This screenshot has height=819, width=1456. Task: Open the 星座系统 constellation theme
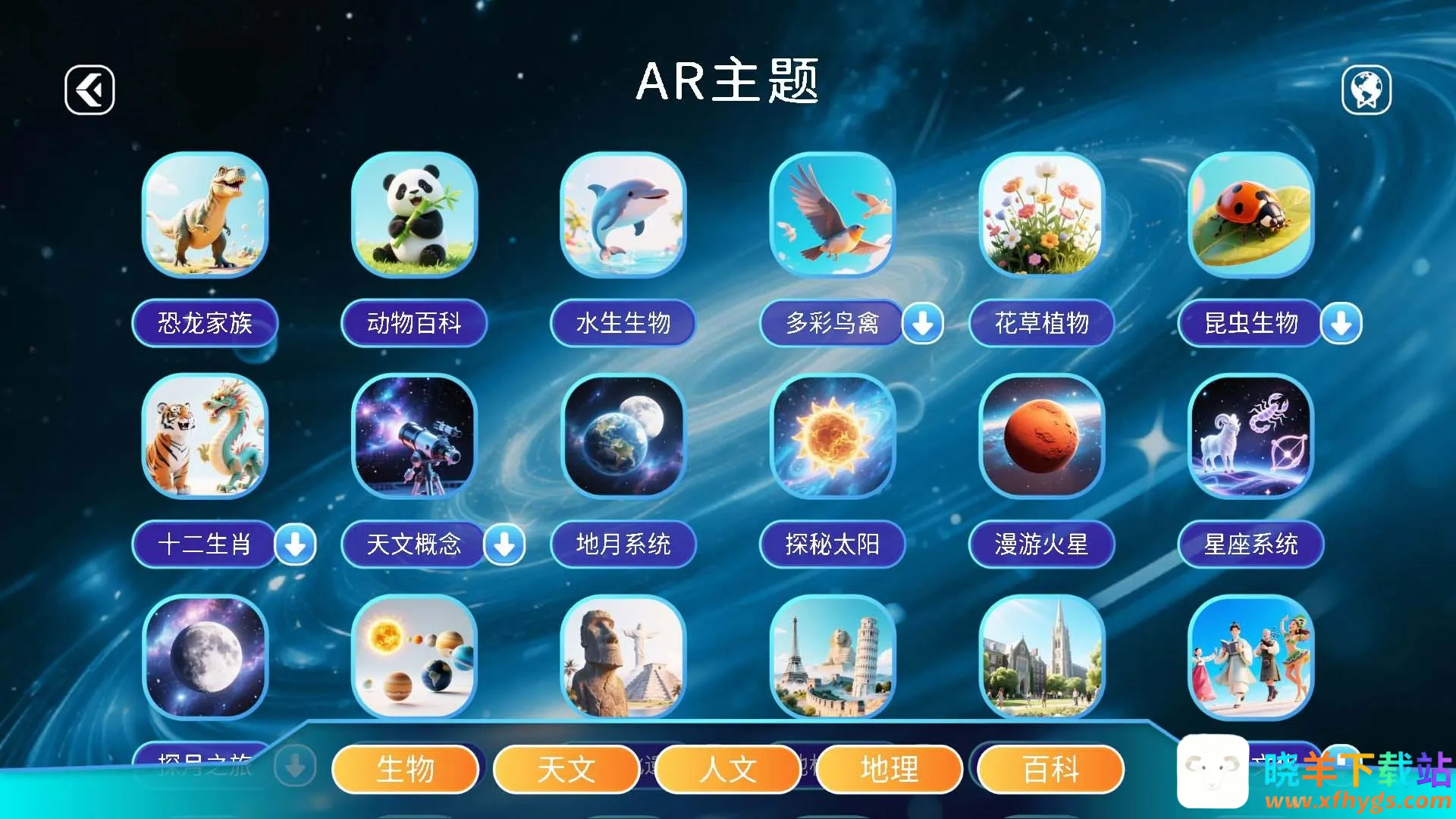tap(1250, 437)
